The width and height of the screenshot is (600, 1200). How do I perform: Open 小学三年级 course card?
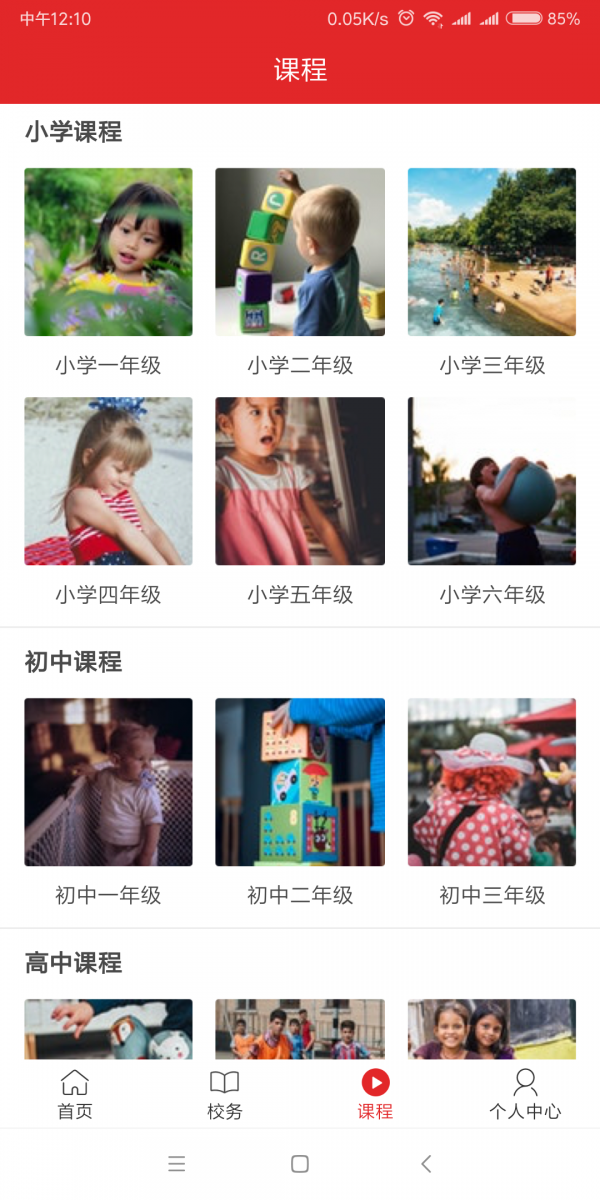click(x=492, y=252)
